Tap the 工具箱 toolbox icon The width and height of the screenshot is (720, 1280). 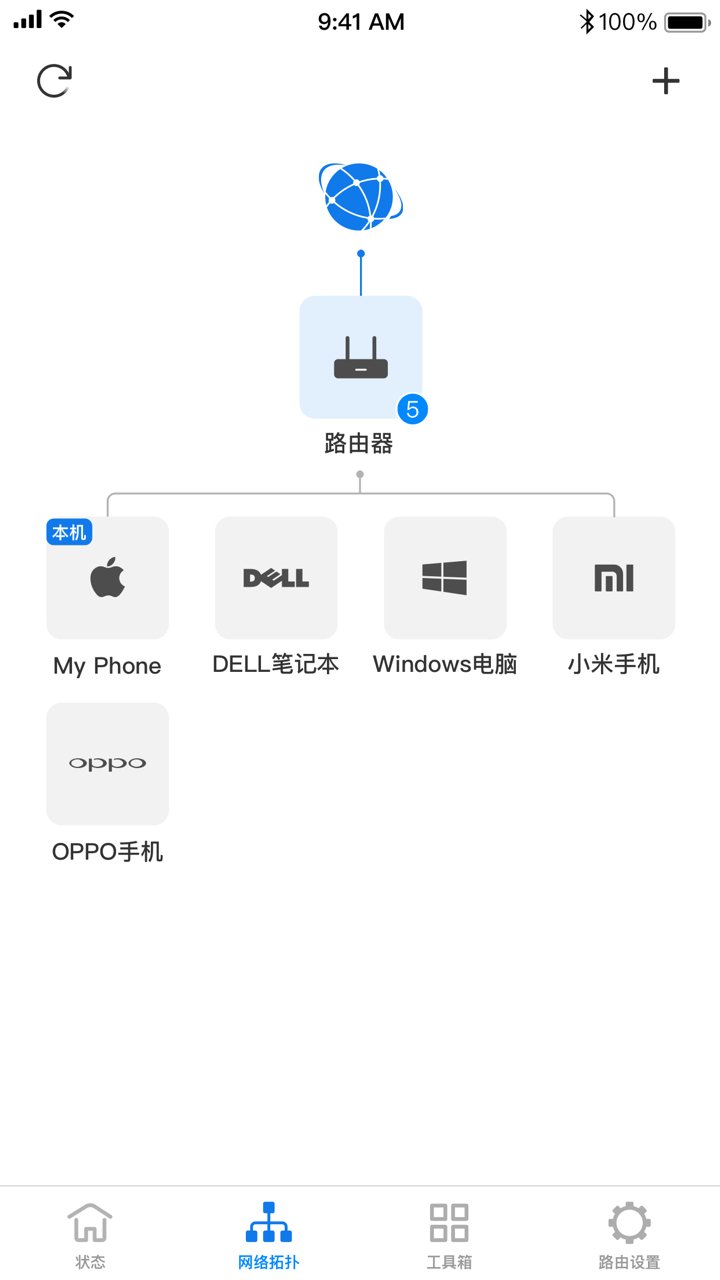point(449,1222)
